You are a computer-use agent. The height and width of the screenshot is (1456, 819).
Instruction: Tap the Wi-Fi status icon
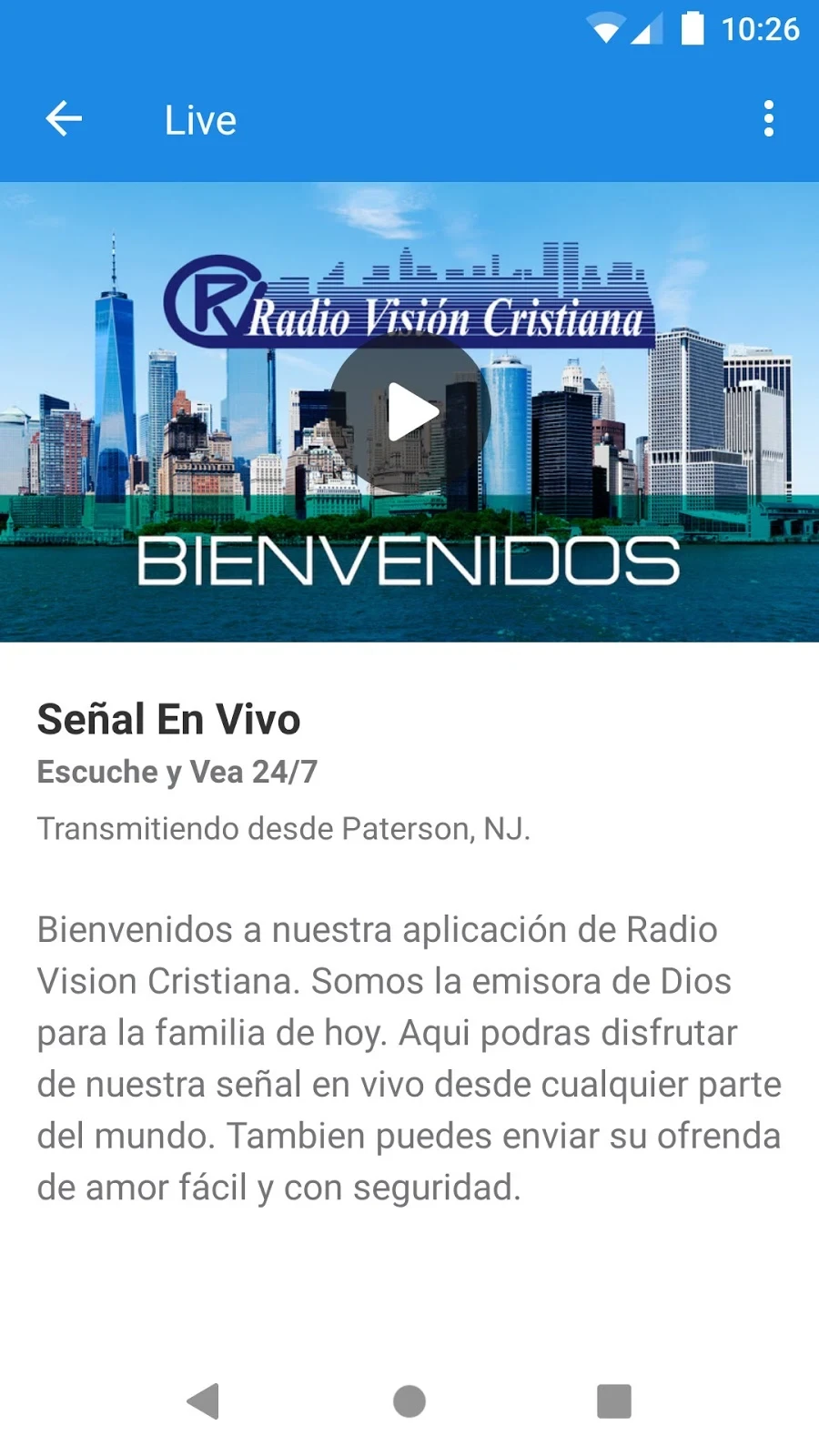click(x=605, y=27)
